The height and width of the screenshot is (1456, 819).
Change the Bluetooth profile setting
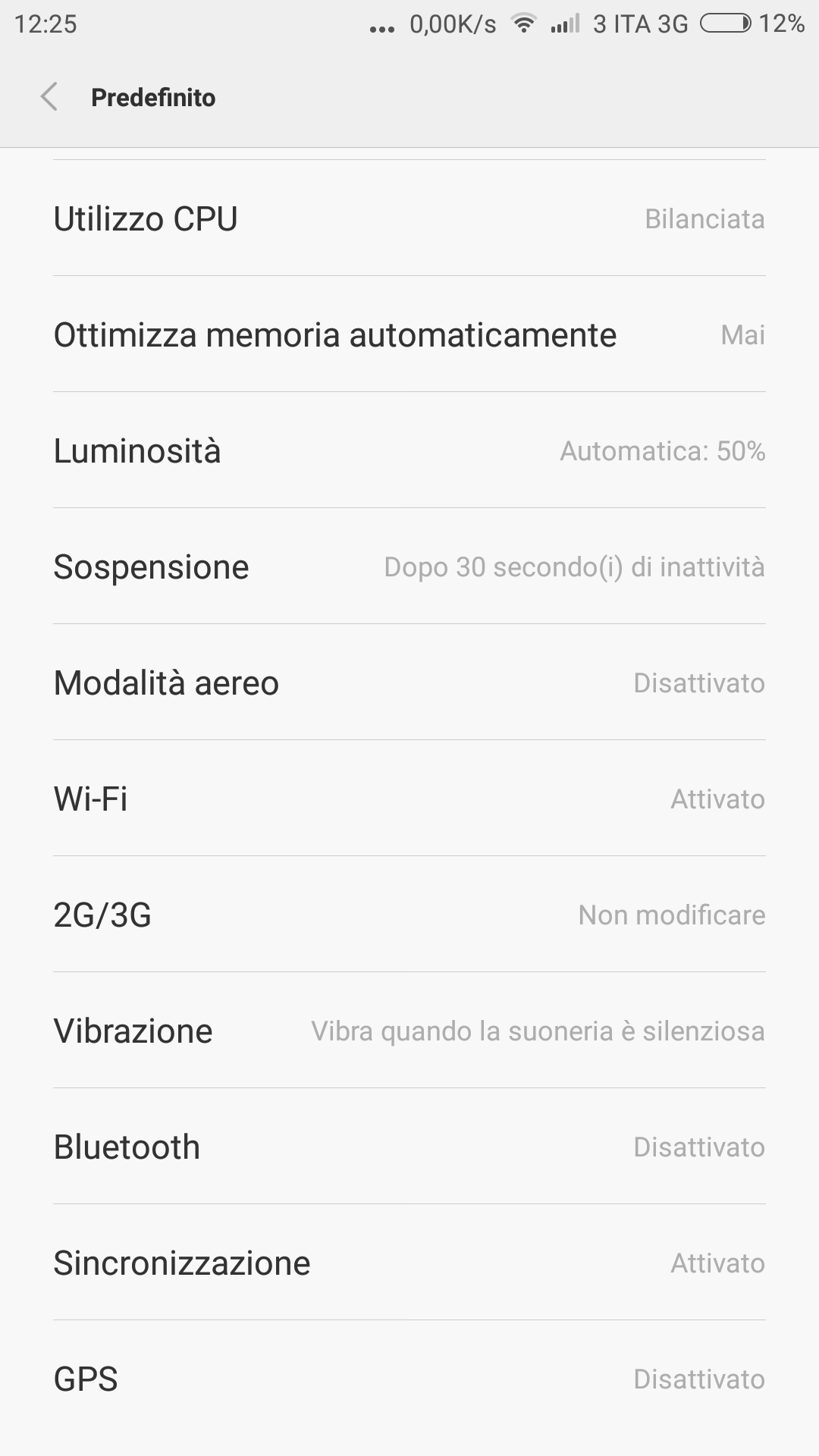(409, 1147)
